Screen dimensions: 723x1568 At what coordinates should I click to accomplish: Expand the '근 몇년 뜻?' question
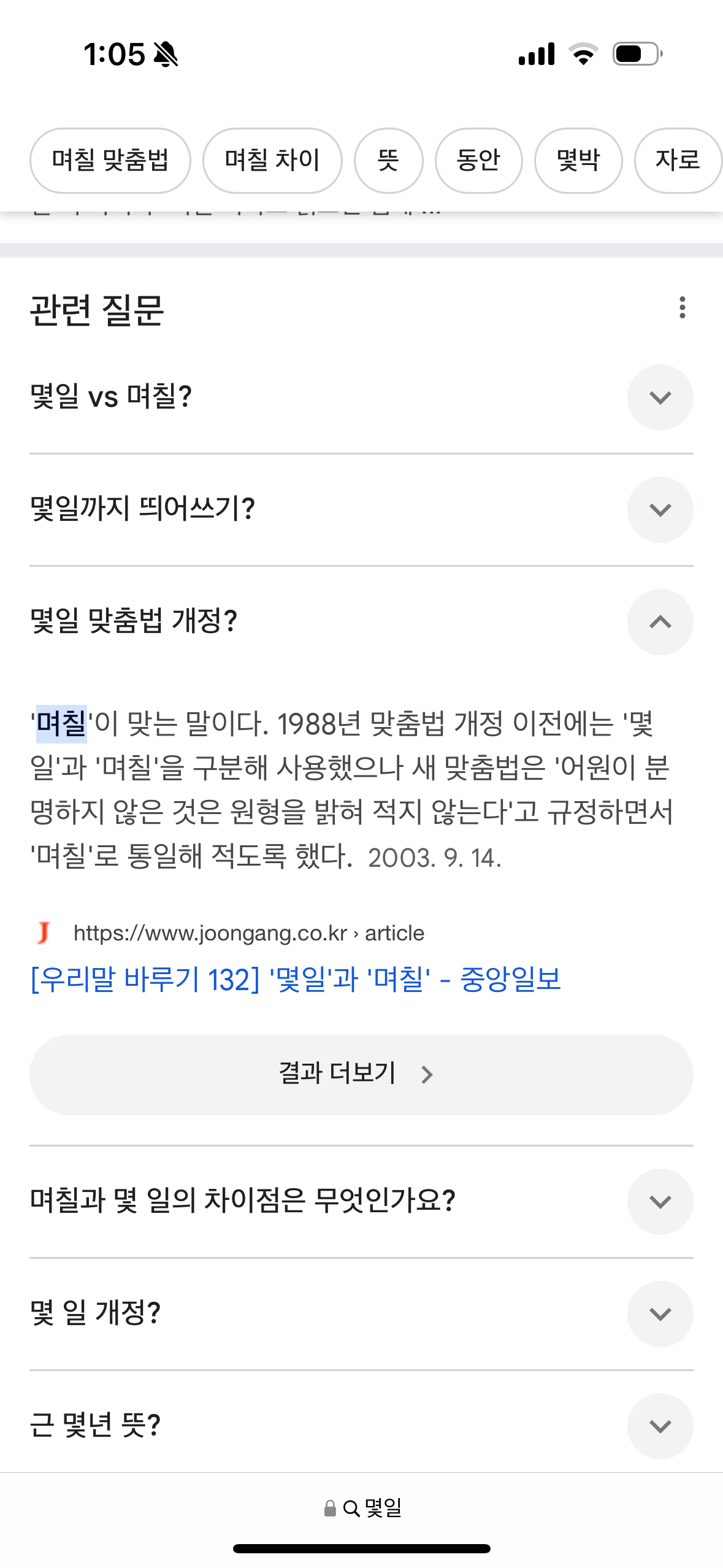(x=361, y=1426)
